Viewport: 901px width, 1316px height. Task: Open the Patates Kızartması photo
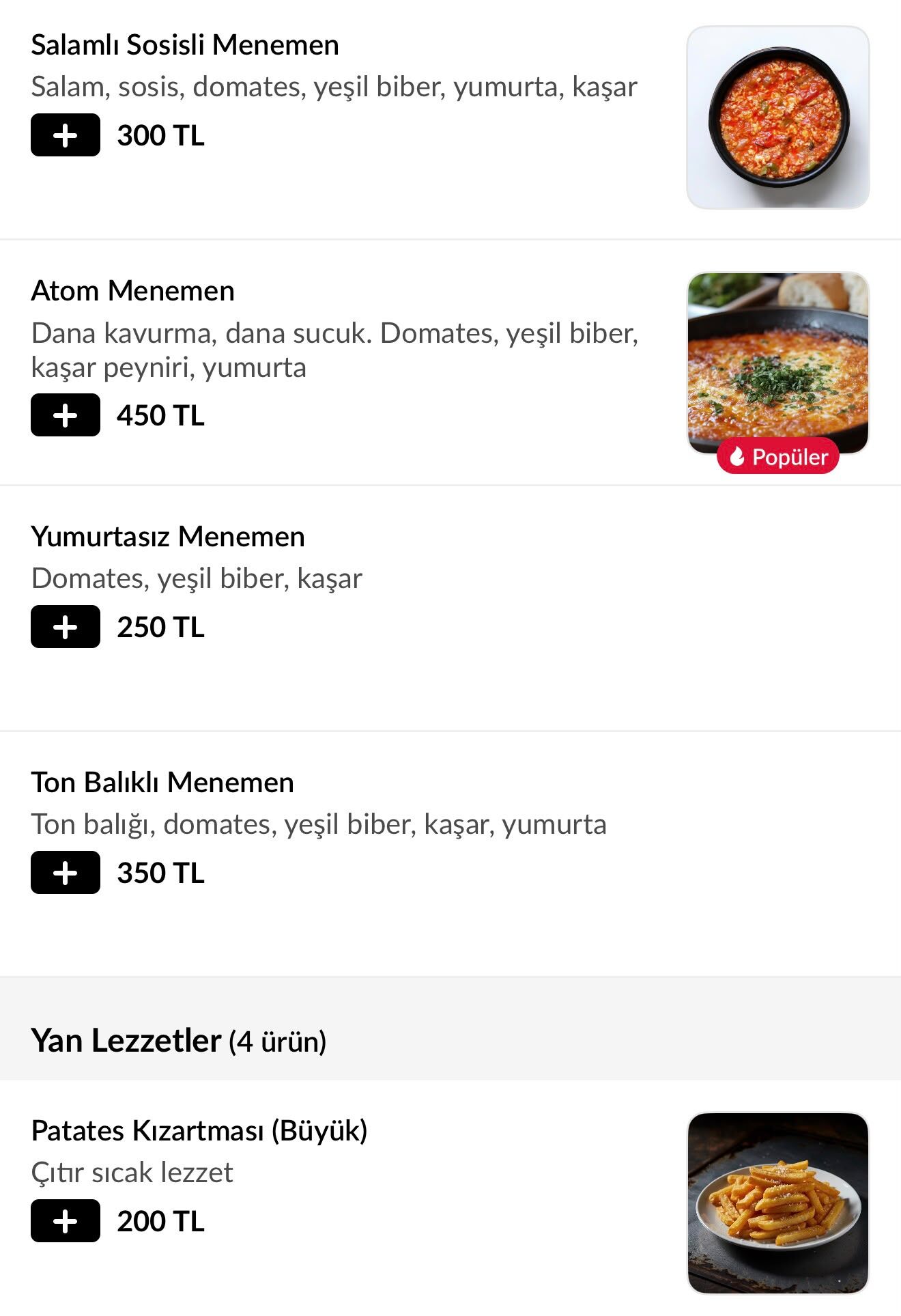778,1203
